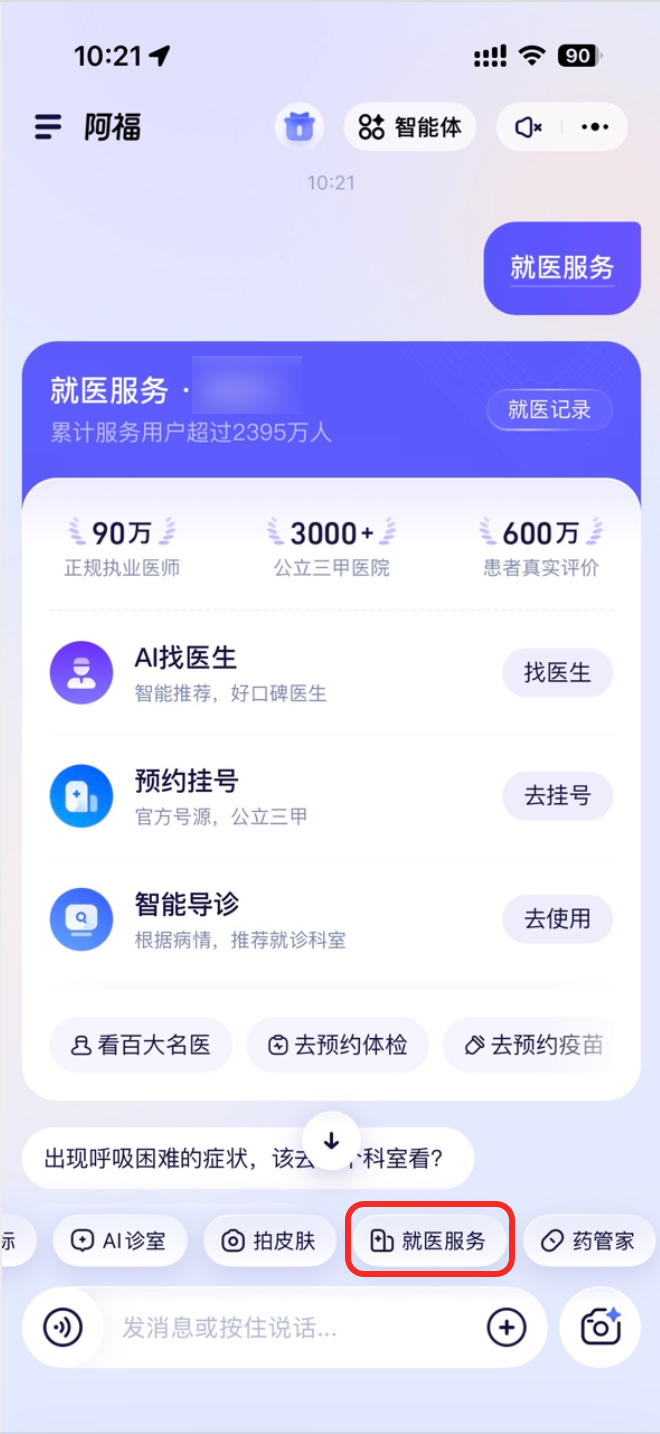Select the 去预约疫苗 chip
Image resolution: width=660 pixels, height=1434 pixels.
coord(535,1045)
